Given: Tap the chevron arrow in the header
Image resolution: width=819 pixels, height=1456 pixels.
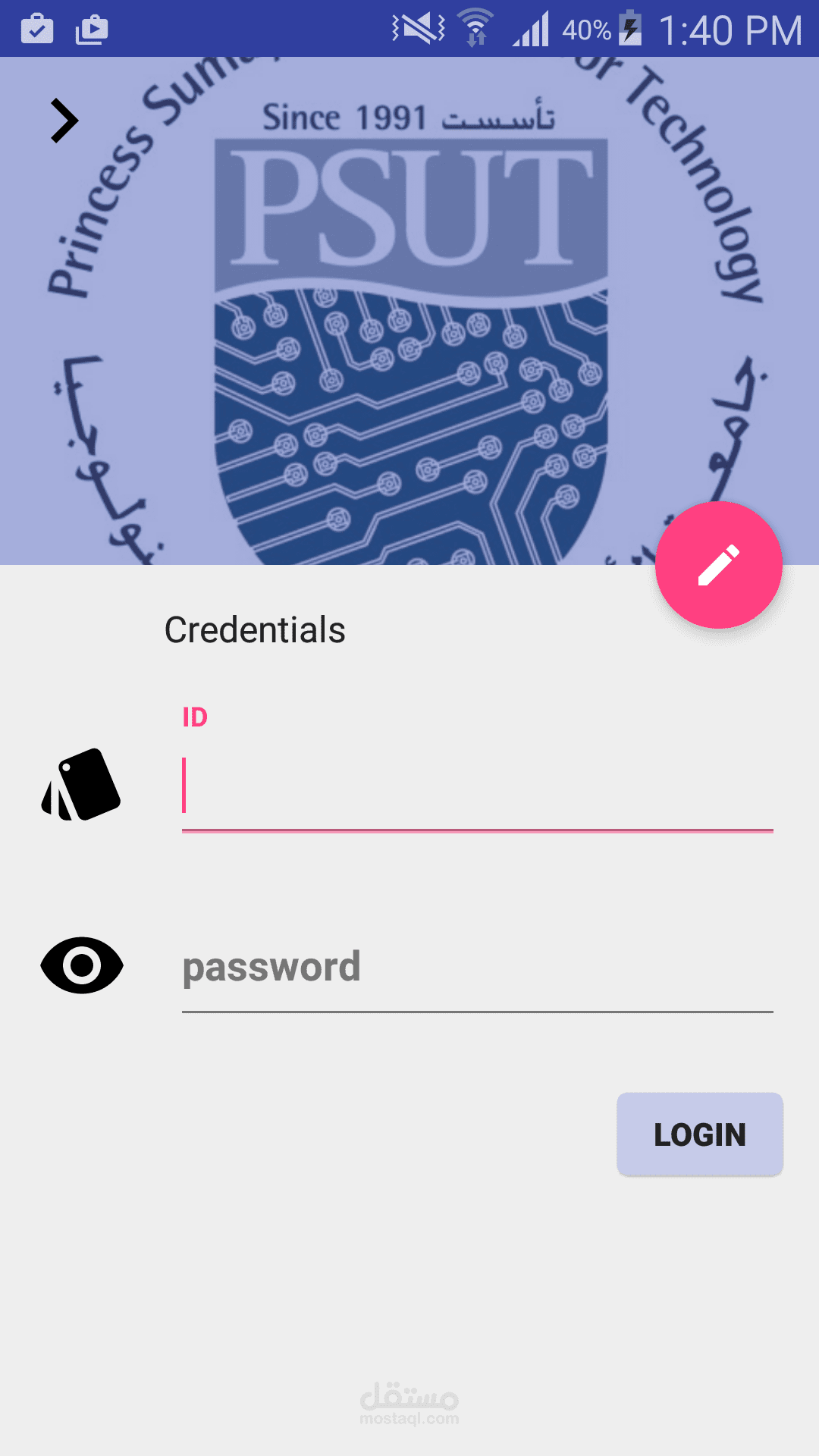Looking at the screenshot, I should point(64,121).
